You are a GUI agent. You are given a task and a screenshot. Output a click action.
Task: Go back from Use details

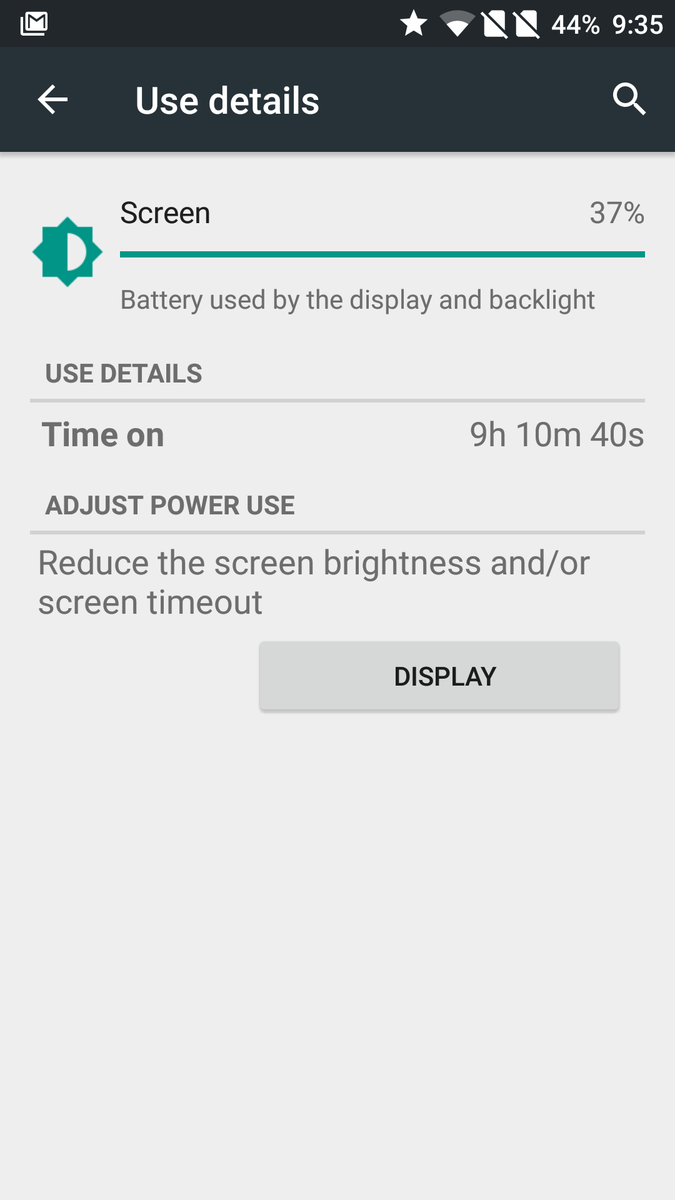click(52, 100)
